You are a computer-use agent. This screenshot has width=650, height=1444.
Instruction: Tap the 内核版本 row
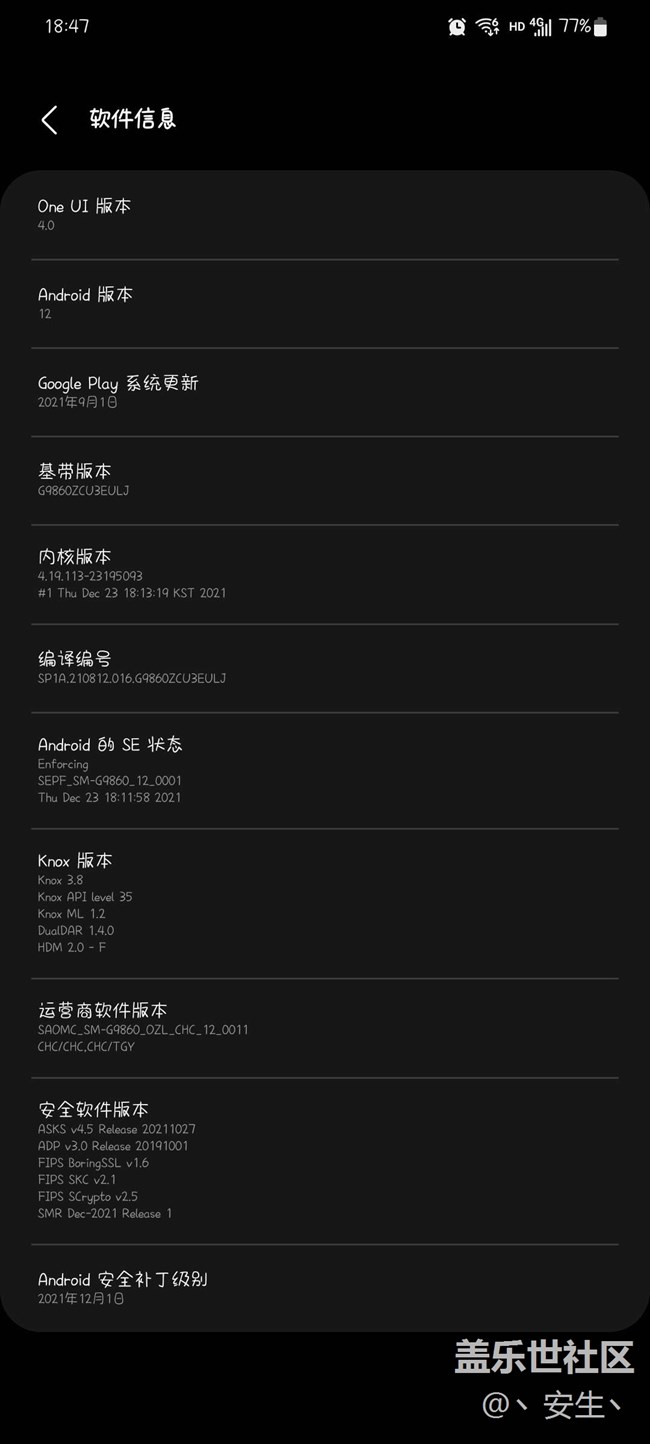click(x=325, y=574)
